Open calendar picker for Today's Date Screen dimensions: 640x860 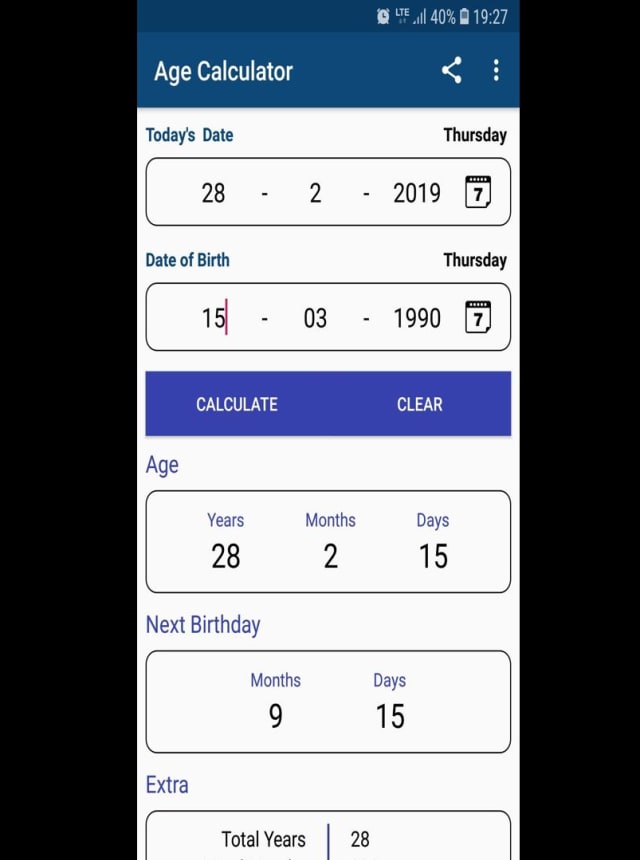[x=478, y=192]
